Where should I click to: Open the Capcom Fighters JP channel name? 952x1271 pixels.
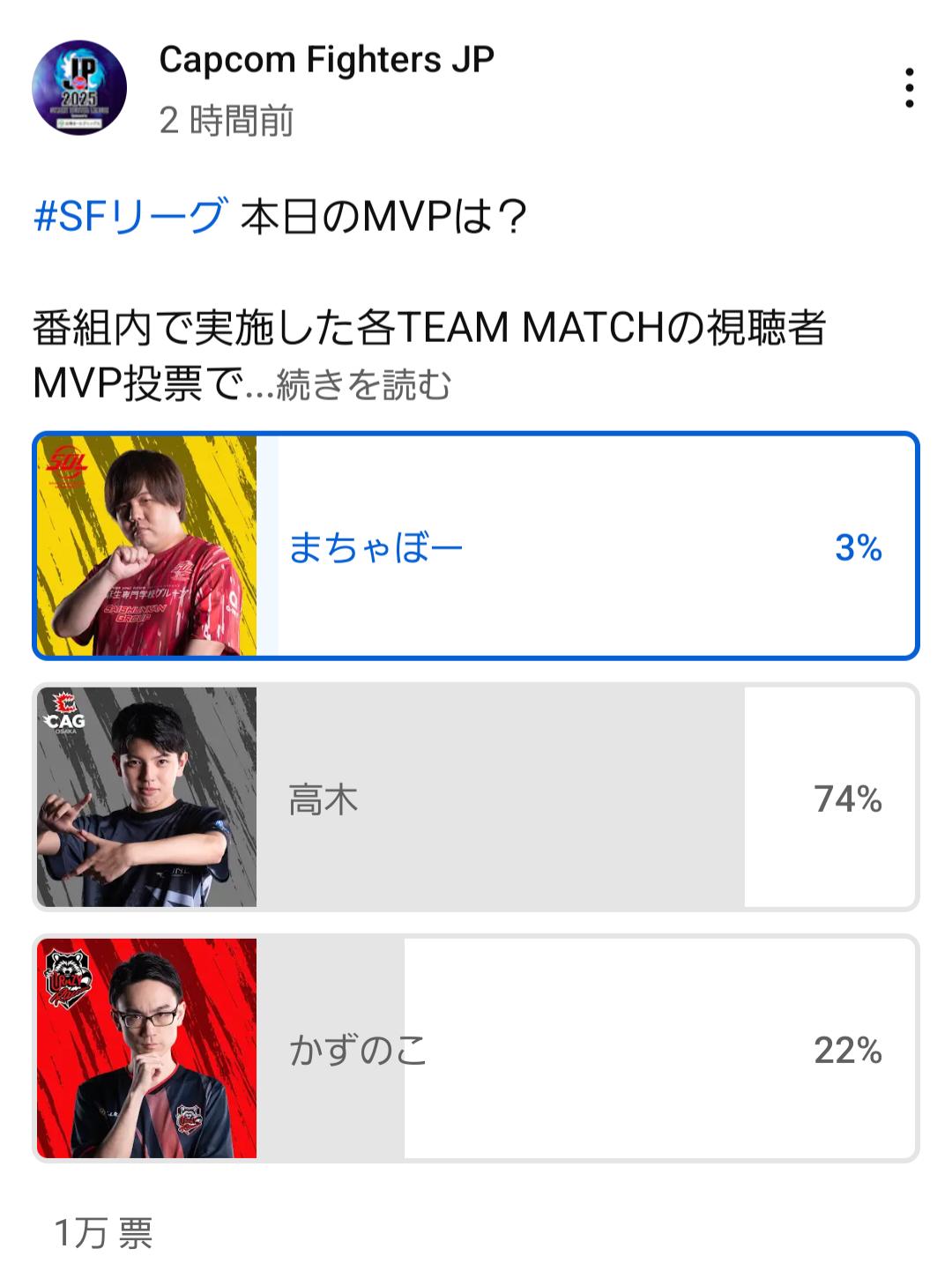click(x=326, y=60)
